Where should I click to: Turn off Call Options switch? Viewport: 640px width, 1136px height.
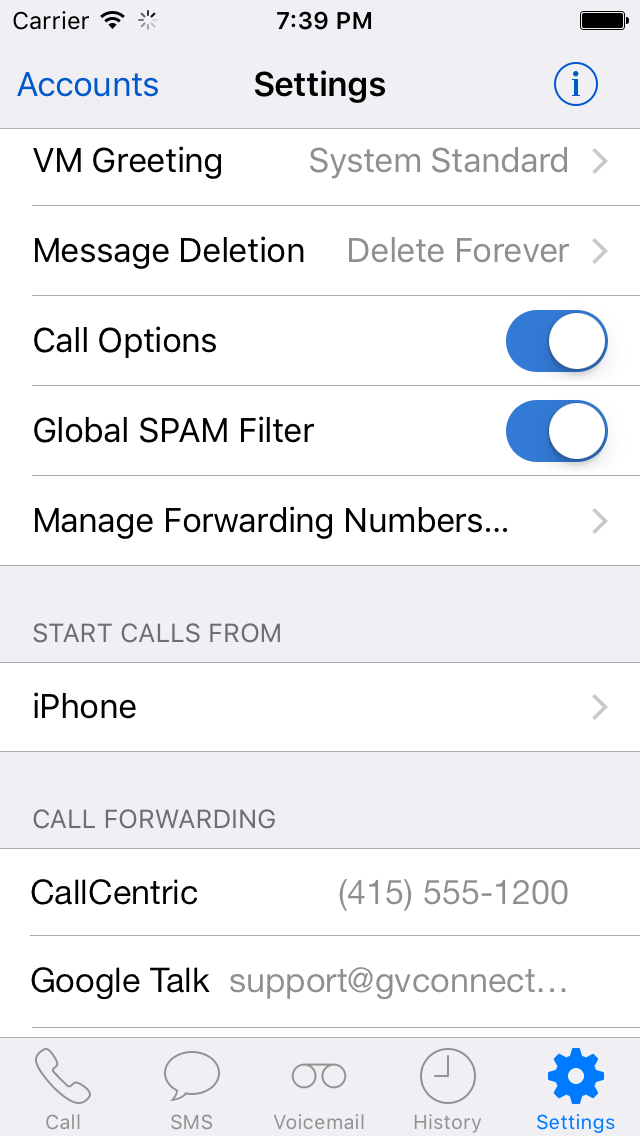click(556, 341)
